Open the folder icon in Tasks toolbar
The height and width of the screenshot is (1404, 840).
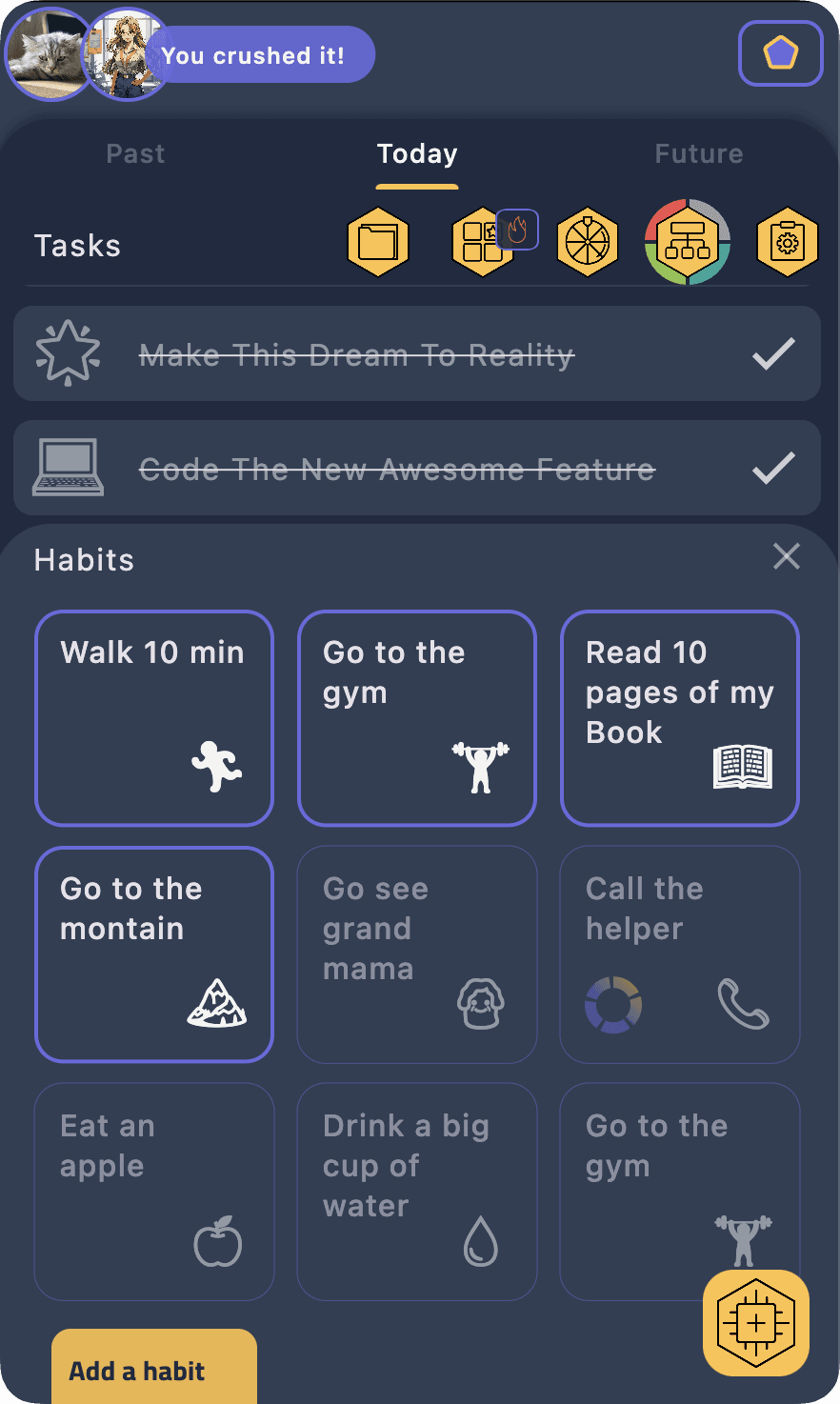click(x=378, y=242)
